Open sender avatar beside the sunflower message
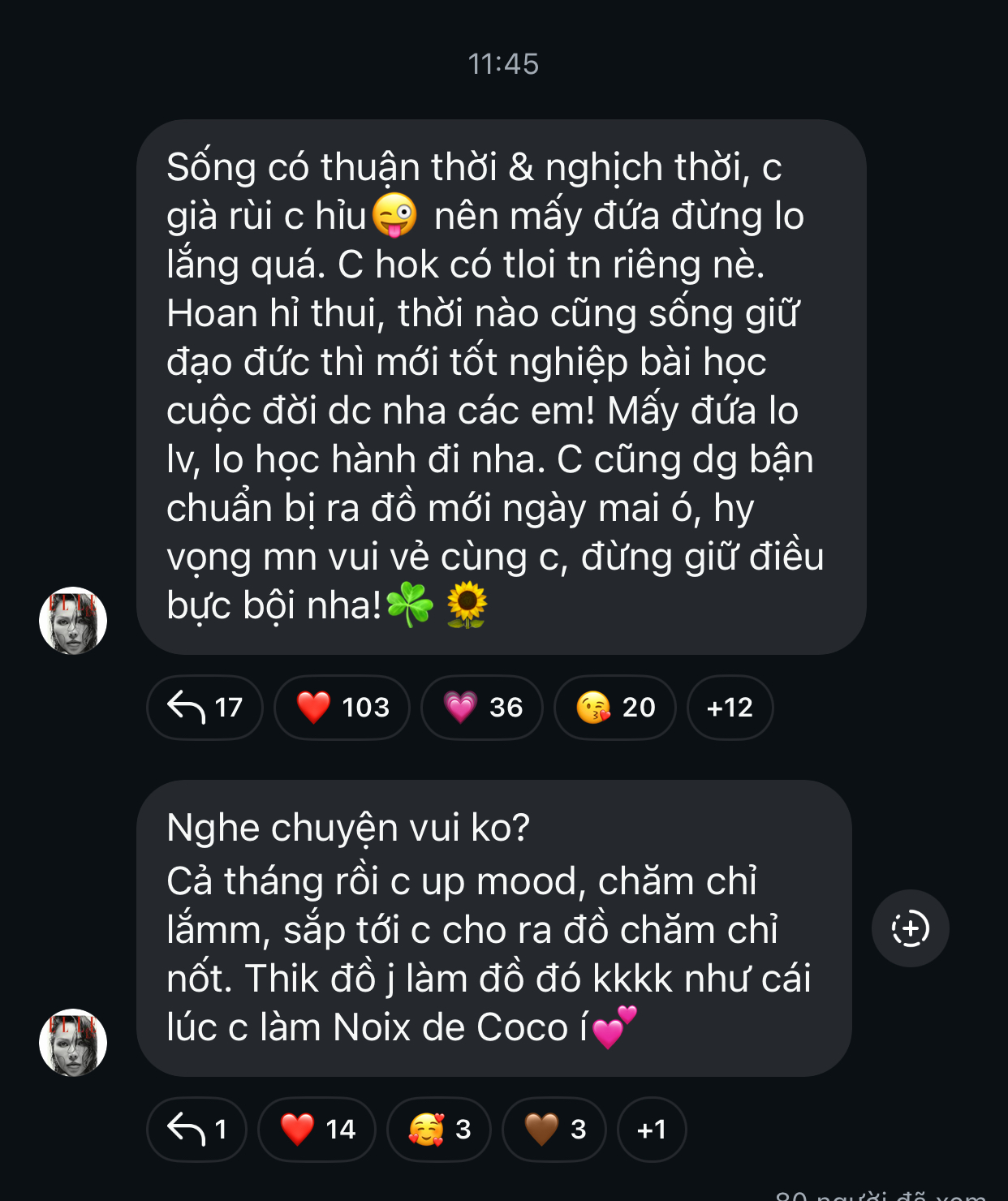Screen dimensions: 1008x1201 click(x=73, y=621)
